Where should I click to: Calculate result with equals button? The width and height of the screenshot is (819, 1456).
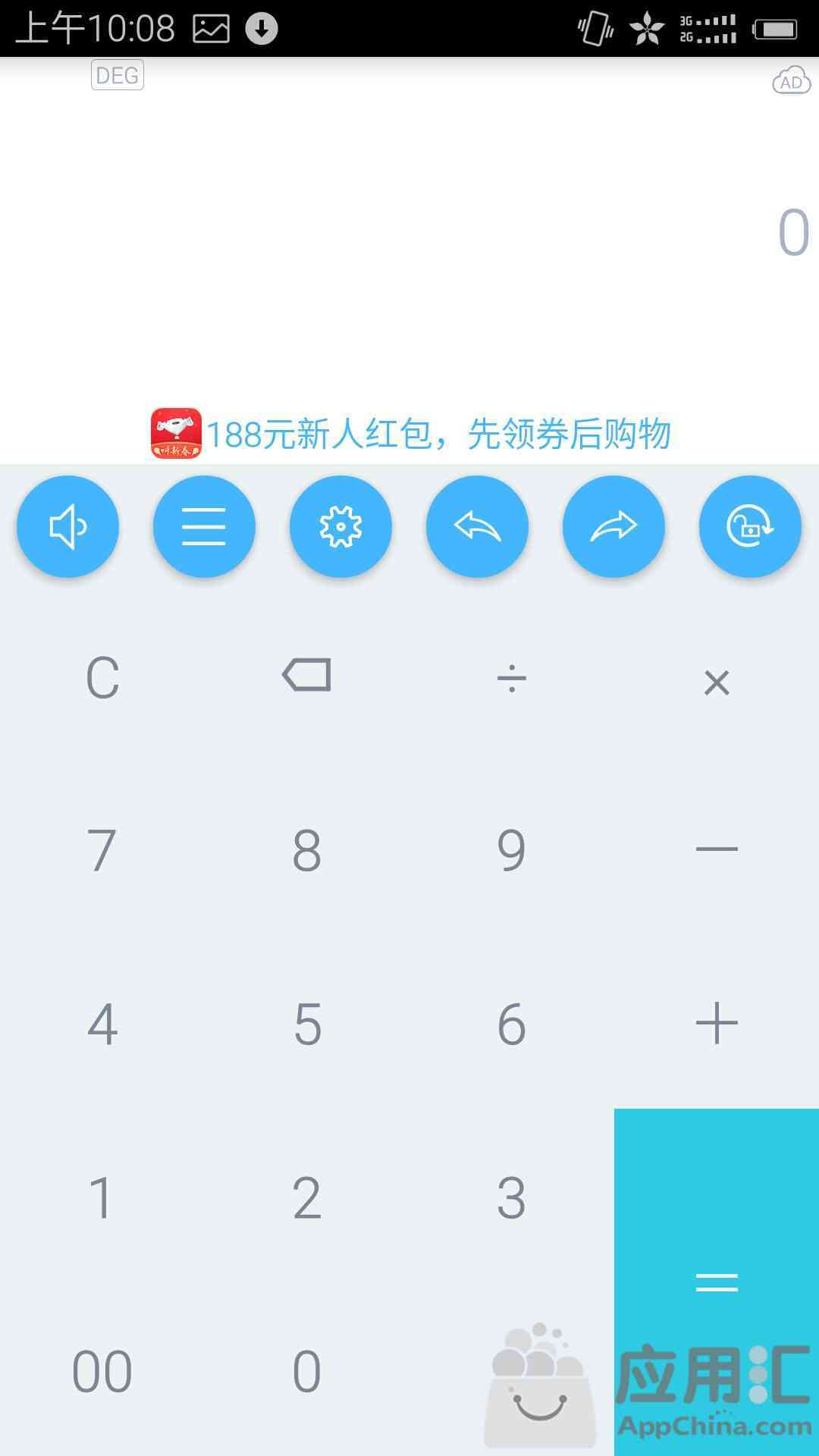pyautogui.click(x=716, y=1282)
